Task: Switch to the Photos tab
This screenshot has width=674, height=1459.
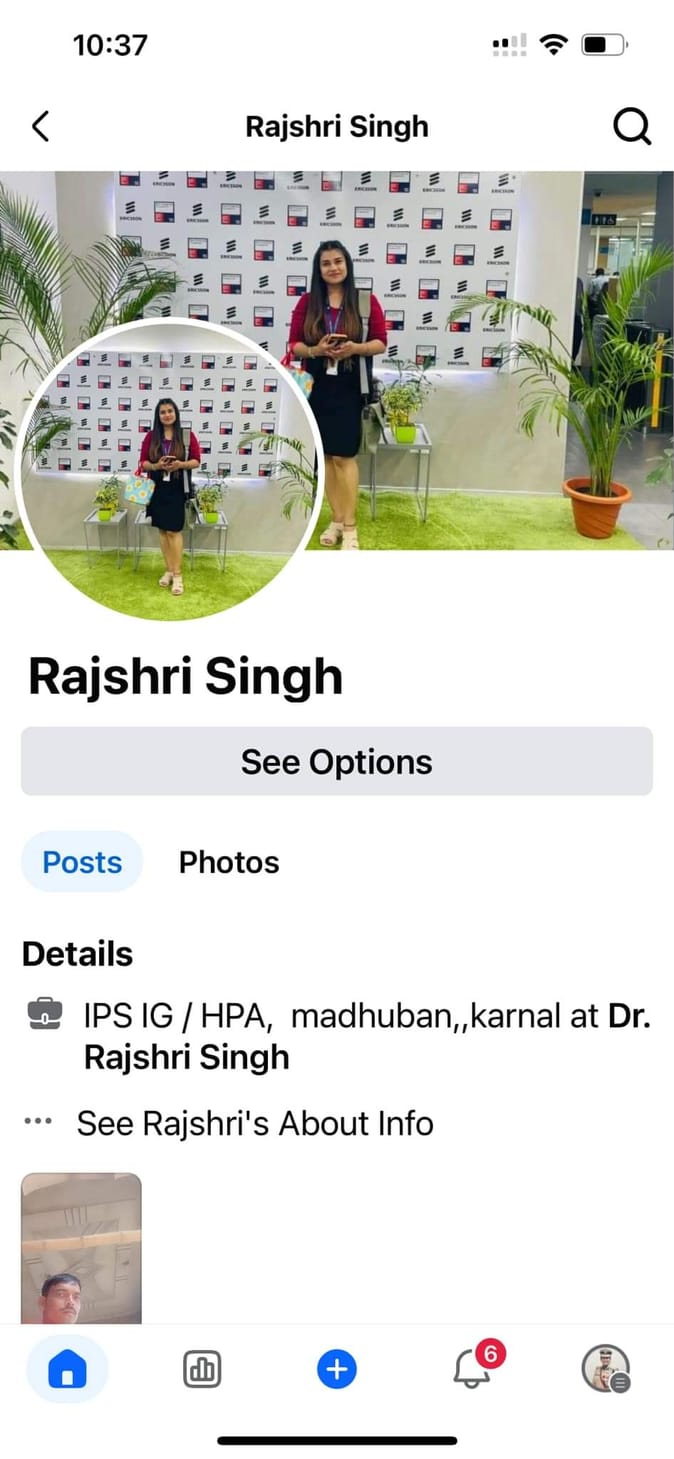Action: pos(229,862)
